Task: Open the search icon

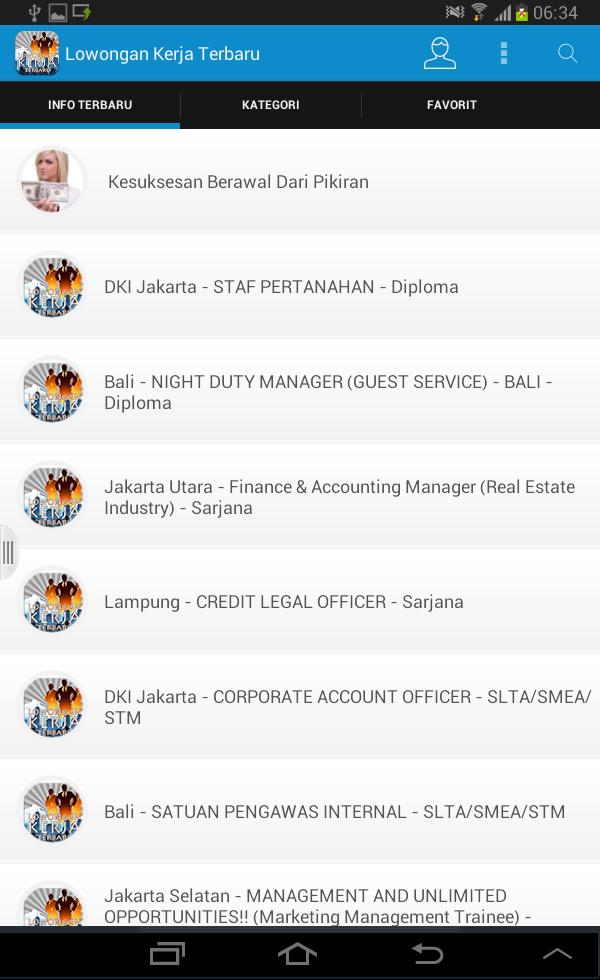Action: [568, 54]
